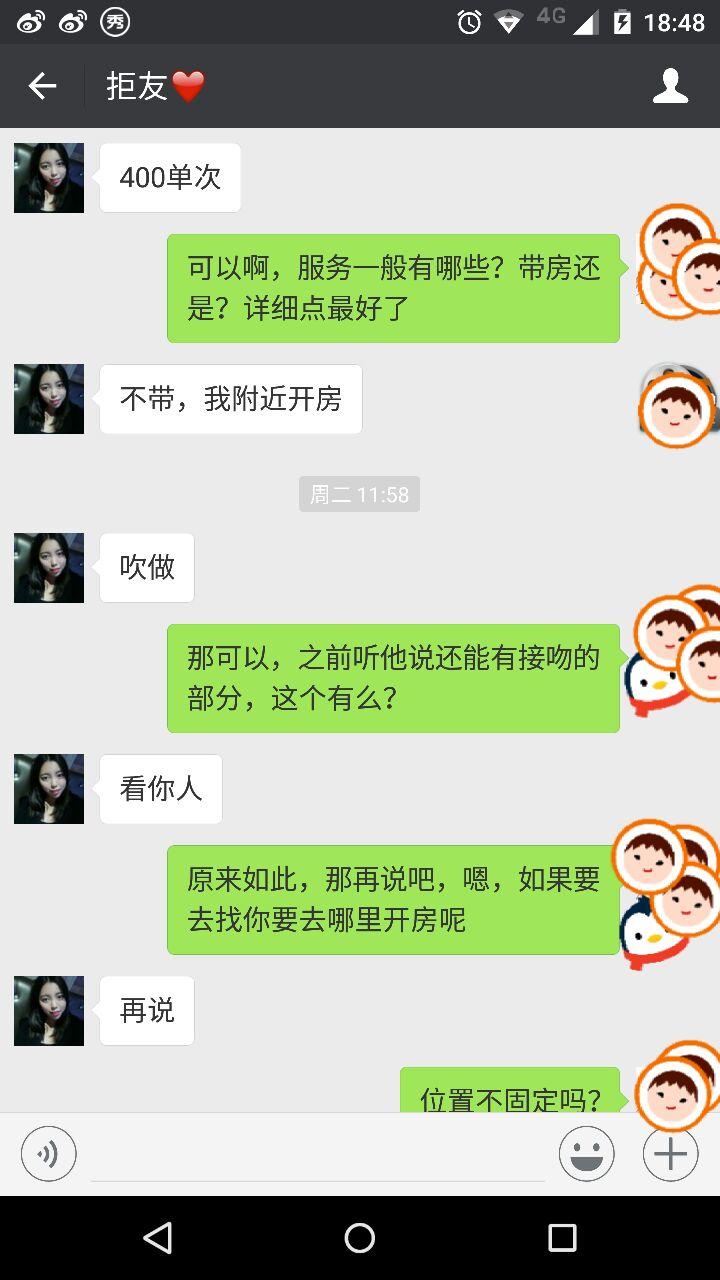Go back from the 拒友 chat
Screen dimensions: 720x1280
tap(42, 86)
